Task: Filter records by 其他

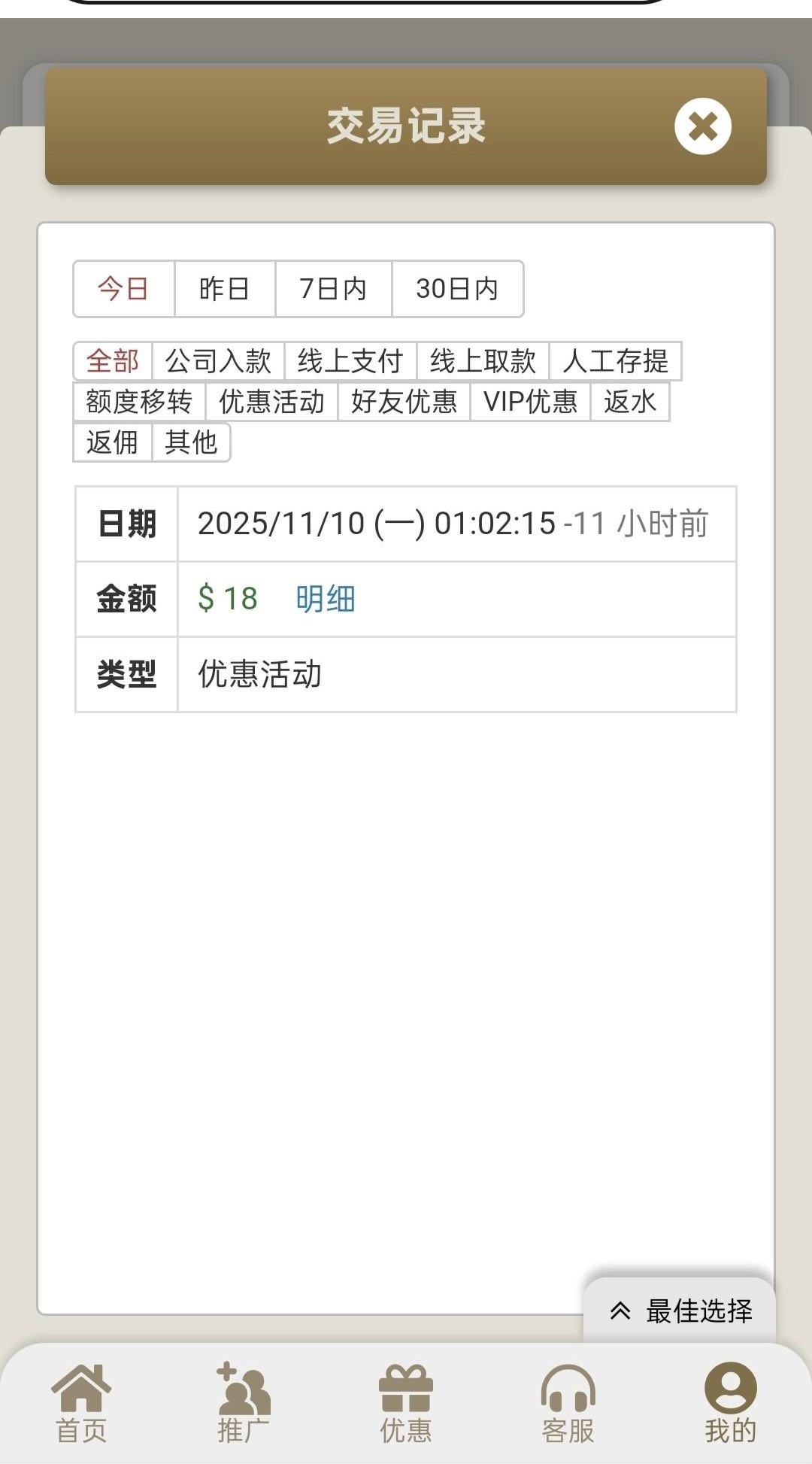Action: (x=191, y=442)
